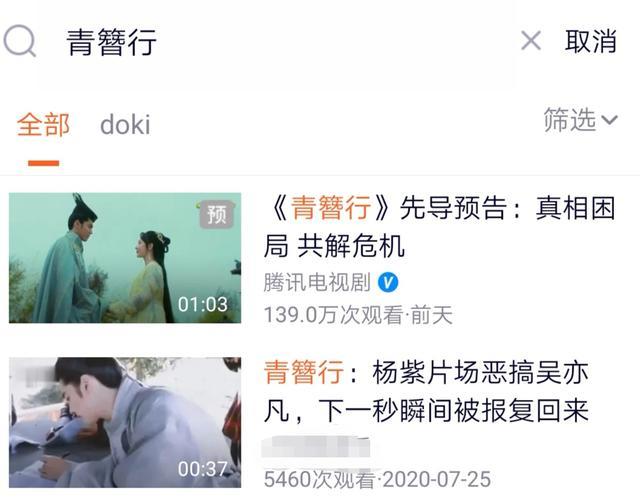The width and height of the screenshot is (640, 504).
Task: Cancel the search with 取消
Action: pos(590,41)
